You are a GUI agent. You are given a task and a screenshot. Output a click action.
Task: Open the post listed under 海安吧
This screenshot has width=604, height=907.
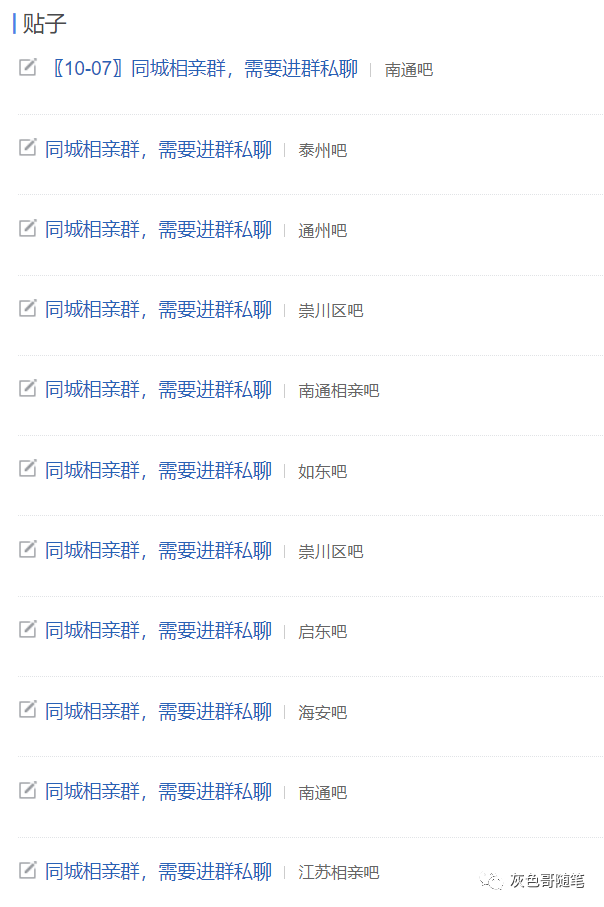(x=158, y=711)
